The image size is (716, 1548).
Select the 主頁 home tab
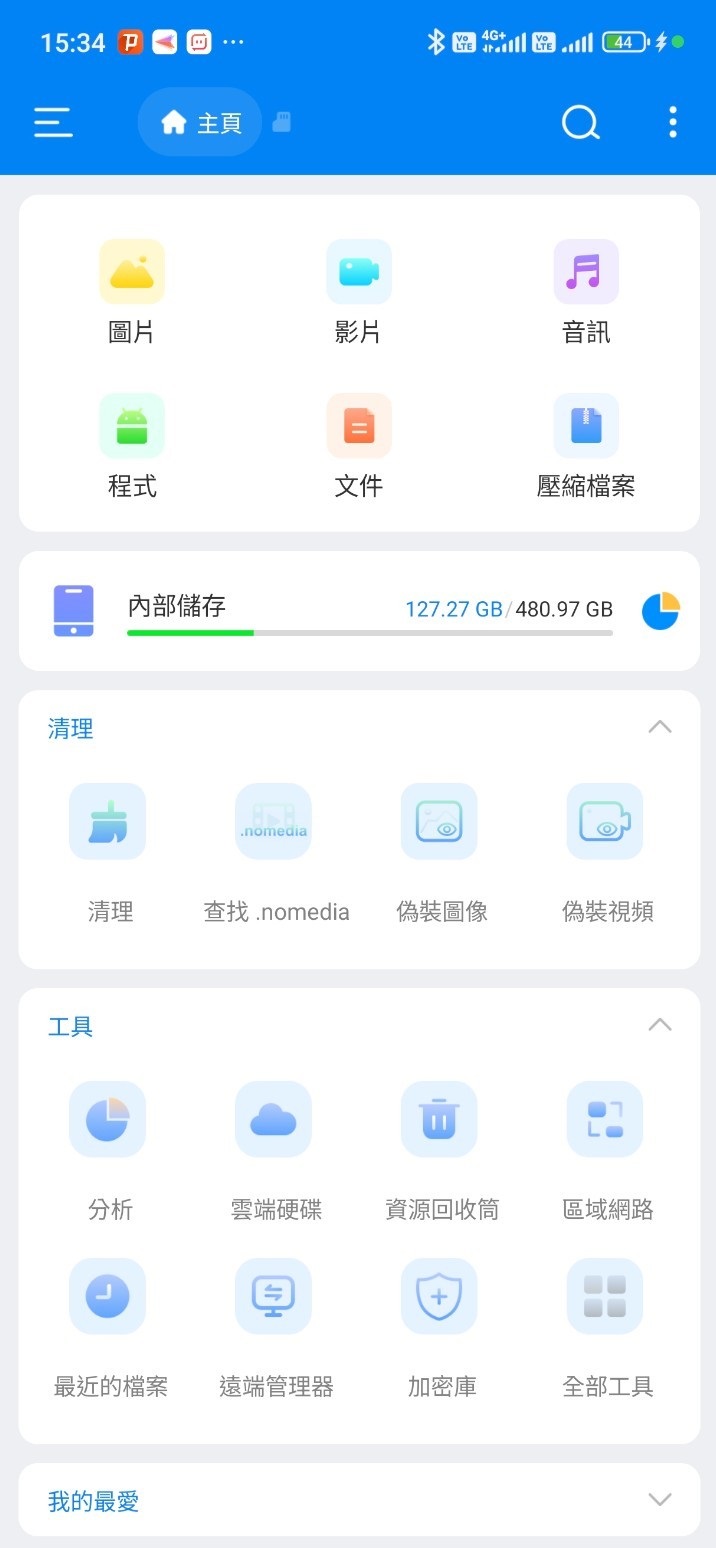tap(200, 123)
